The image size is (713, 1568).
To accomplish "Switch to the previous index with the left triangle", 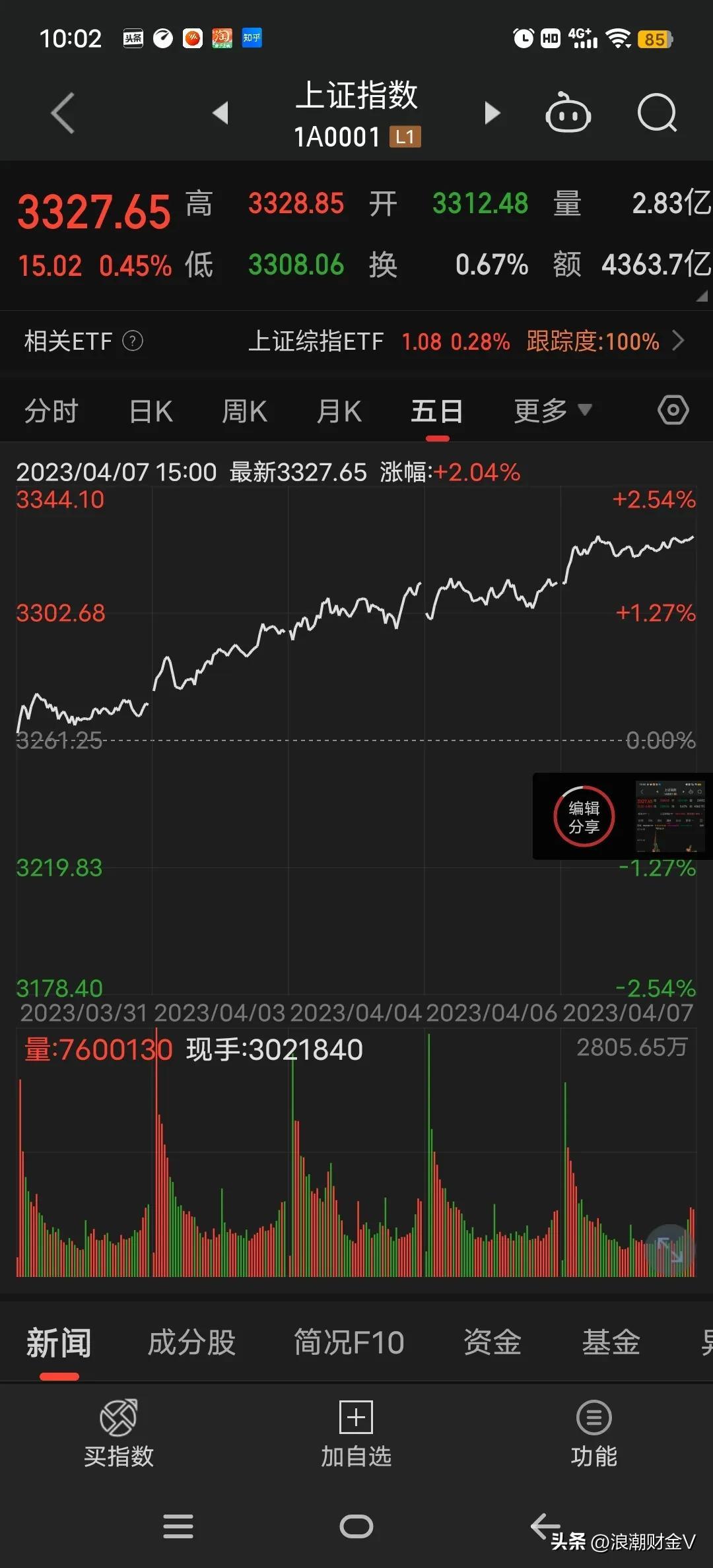I will pyautogui.click(x=221, y=113).
